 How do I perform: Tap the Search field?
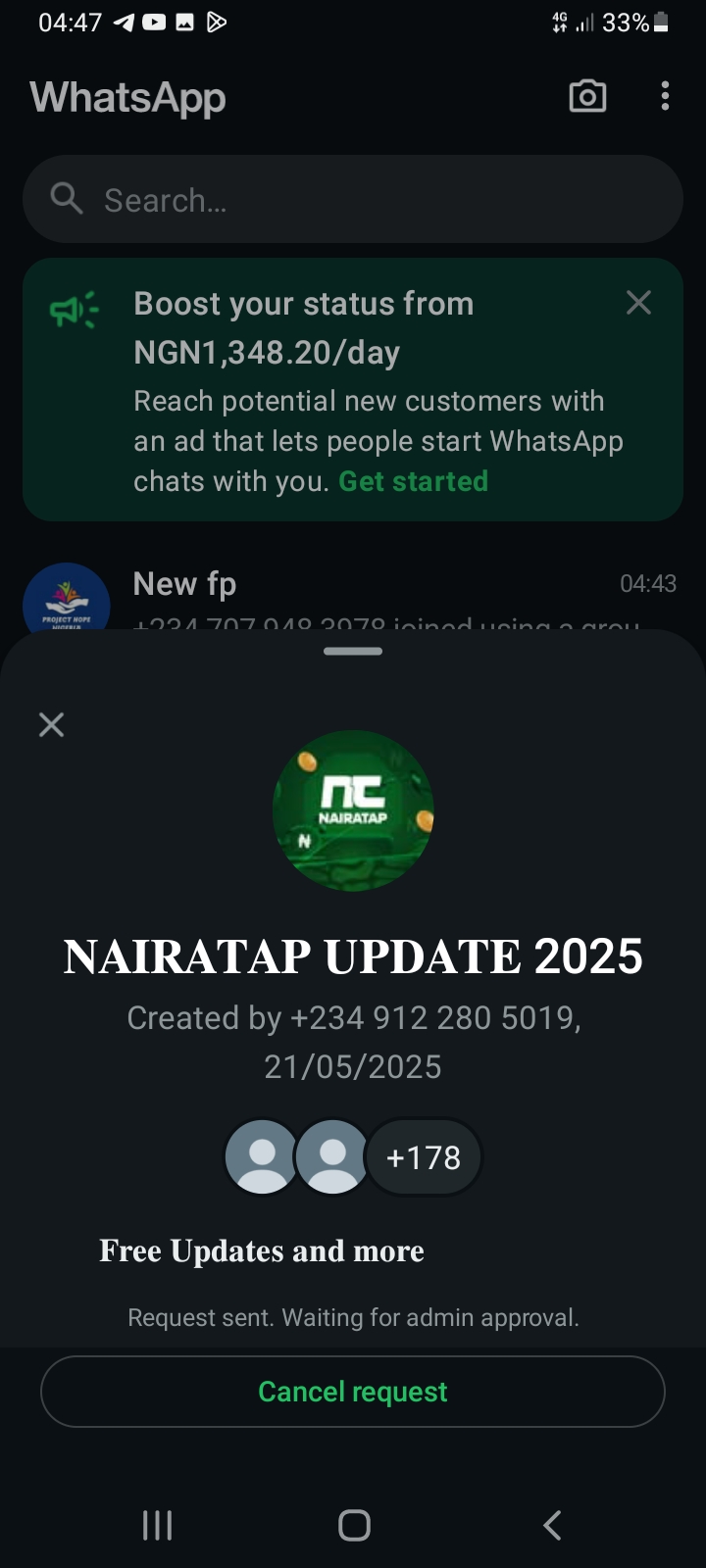(353, 200)
